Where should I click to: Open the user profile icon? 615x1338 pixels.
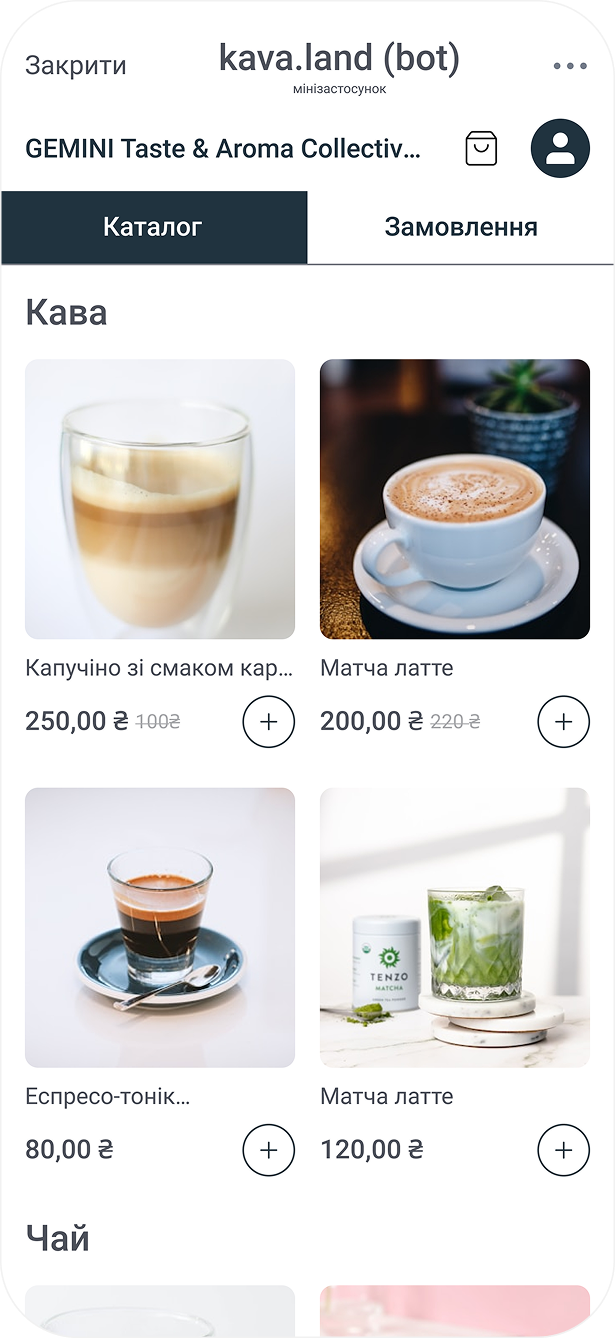[x=560, y=149]
